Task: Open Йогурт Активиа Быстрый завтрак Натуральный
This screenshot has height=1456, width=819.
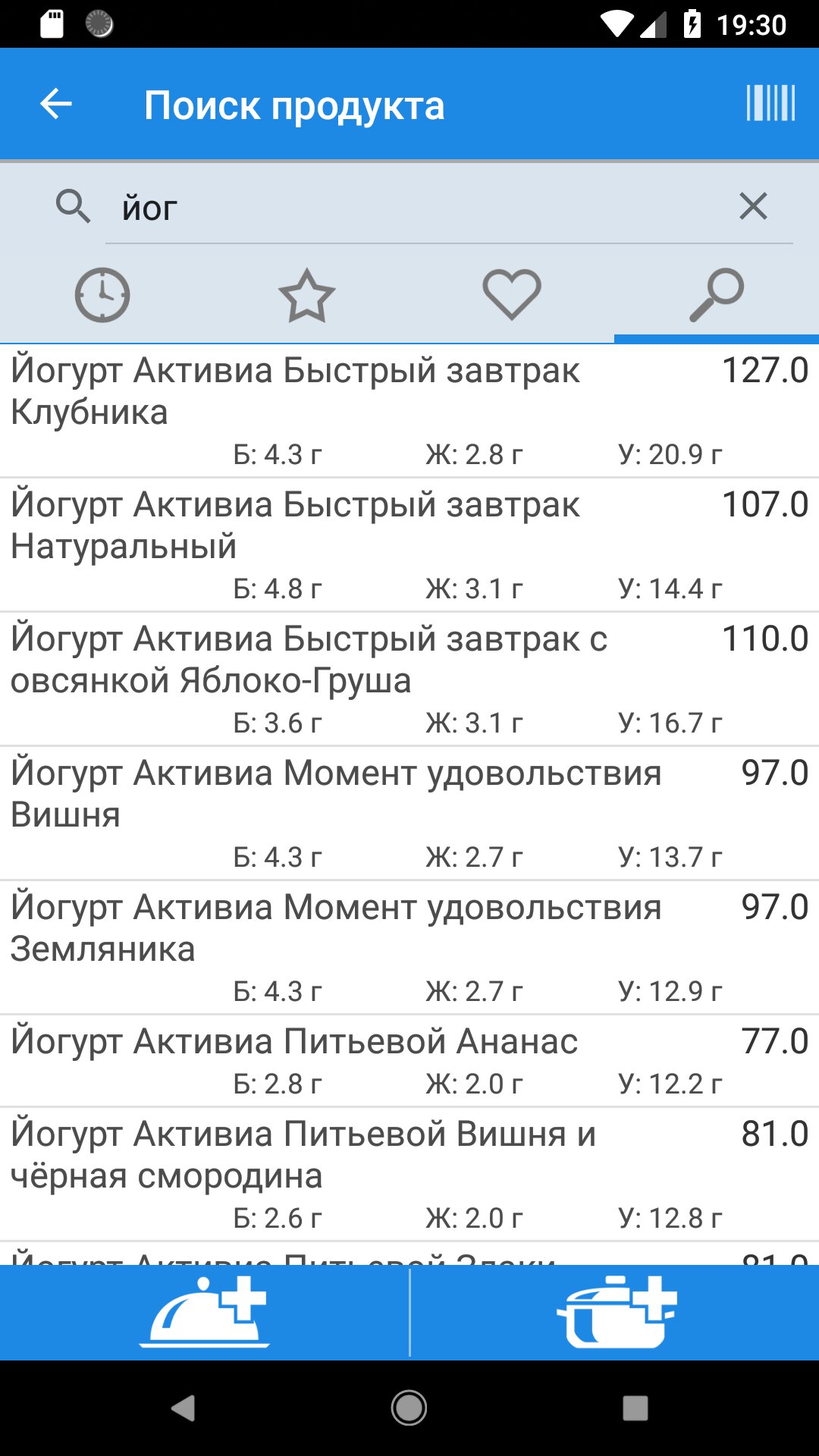Action: [409, 545]
